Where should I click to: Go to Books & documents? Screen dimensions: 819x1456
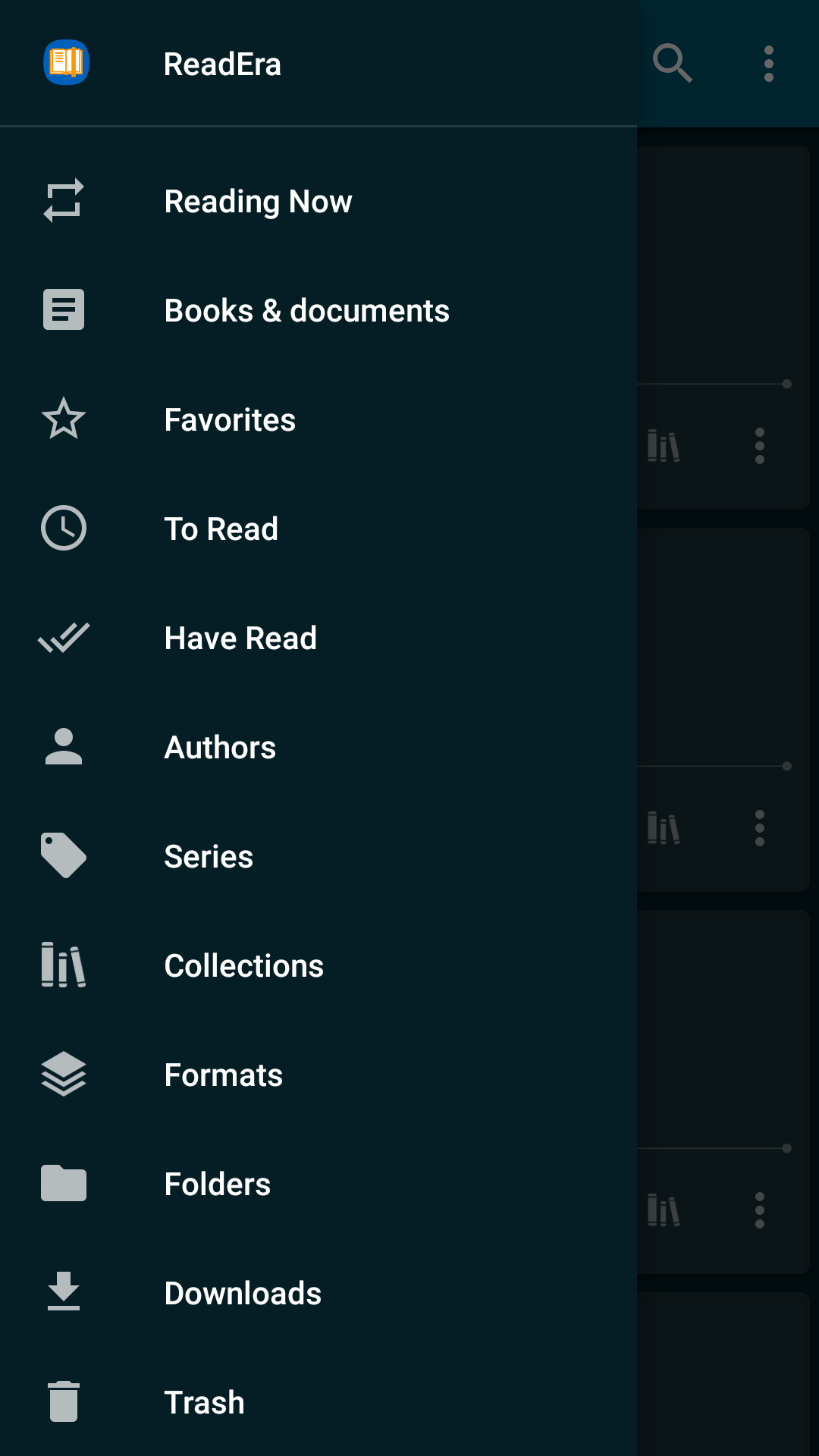[x=306, y=309]
